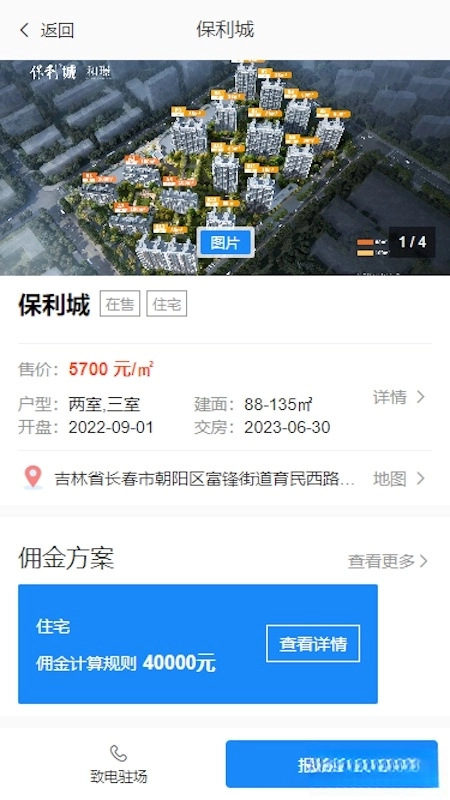Open 详情 for property details

pos(399,397)
